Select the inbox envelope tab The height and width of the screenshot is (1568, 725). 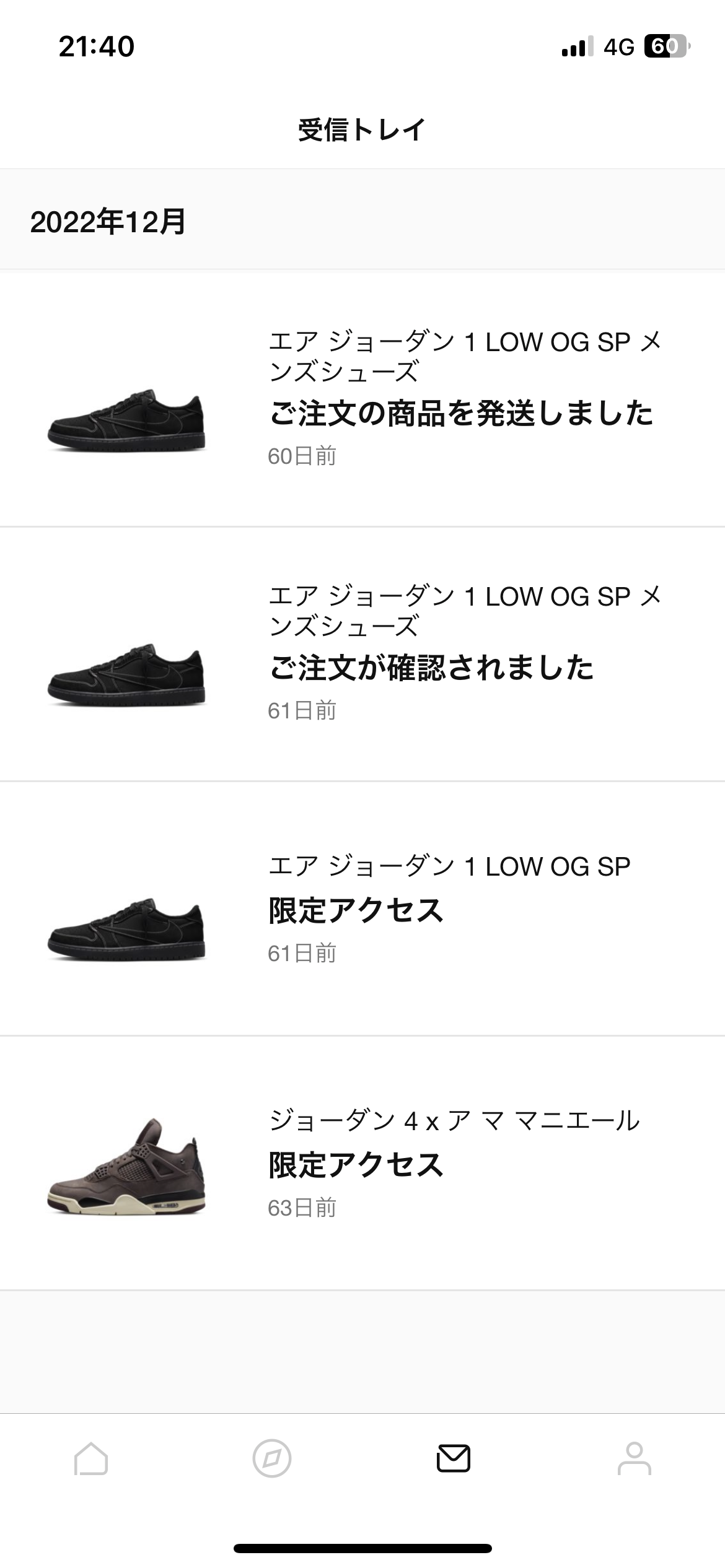click(454, 1458)
